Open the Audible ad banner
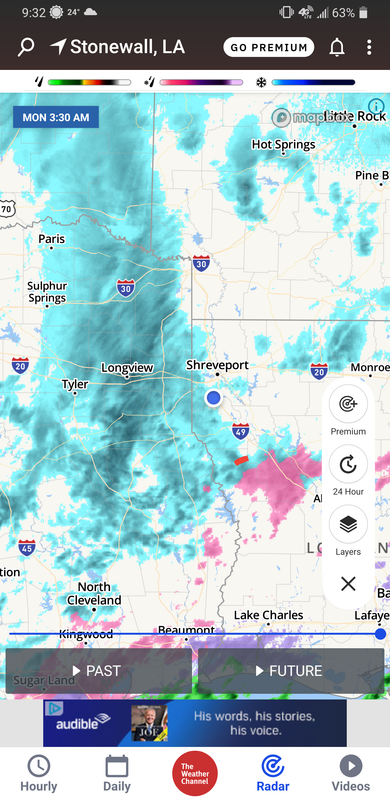 (194, 723)
